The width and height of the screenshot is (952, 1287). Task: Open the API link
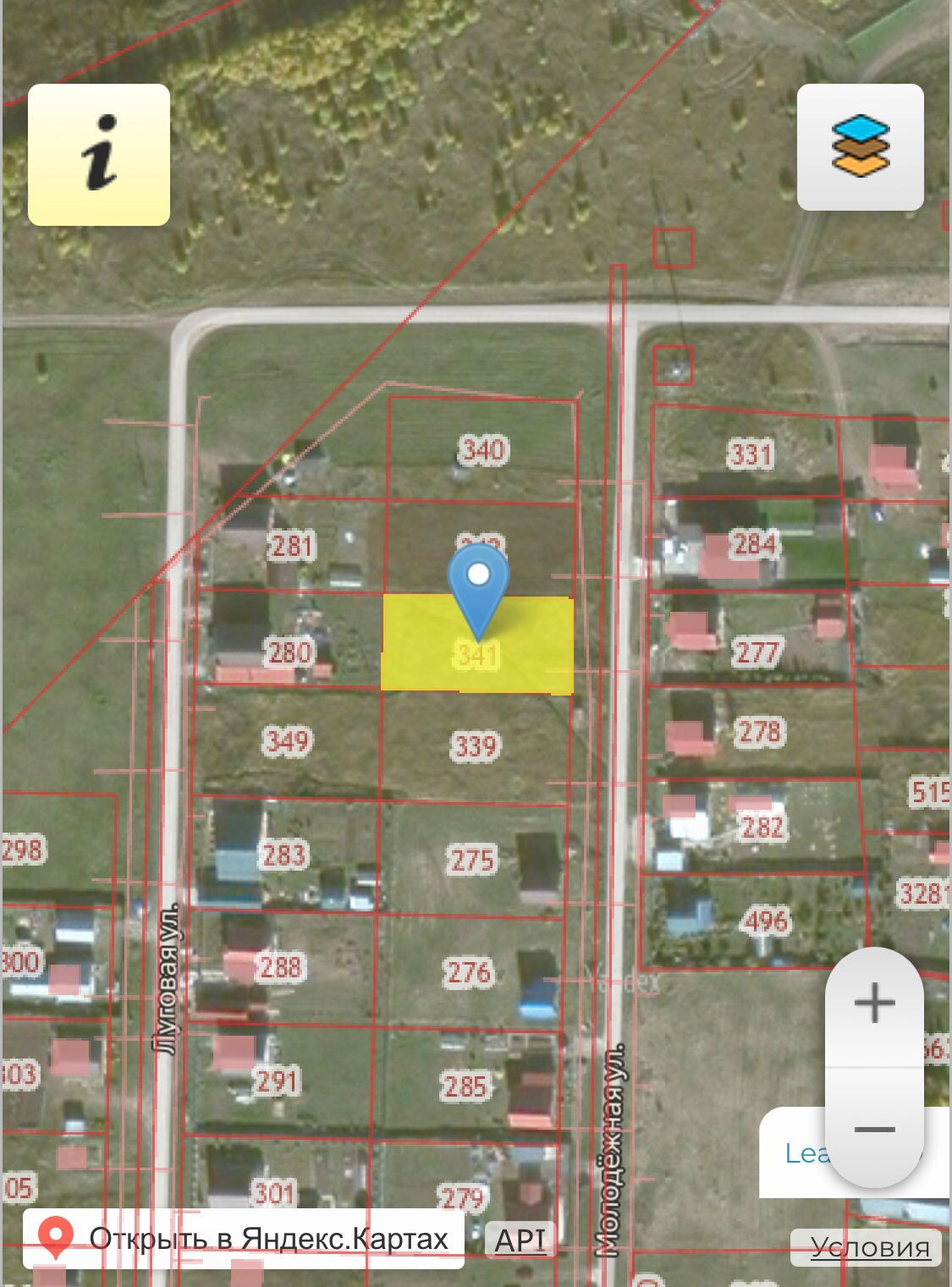pyautogui.click(x=520, y=1240)
